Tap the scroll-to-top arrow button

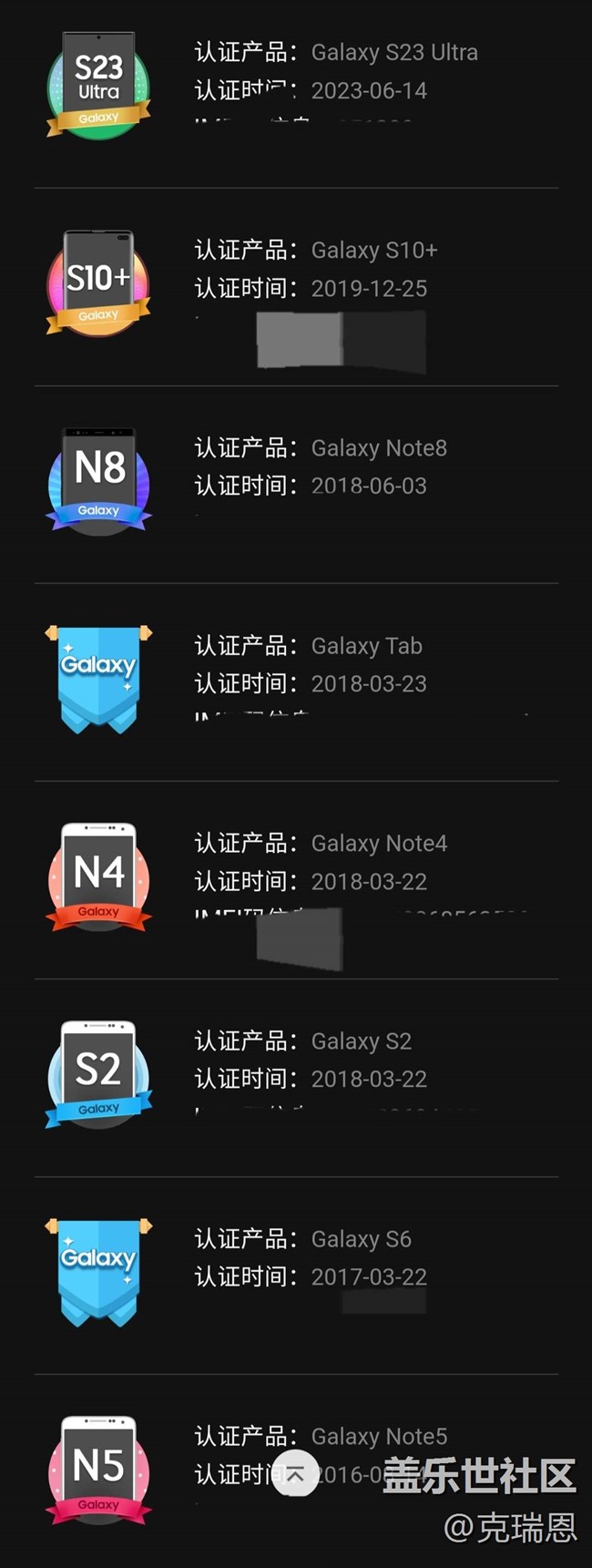pyautogui.click(x=296, y=1473)
